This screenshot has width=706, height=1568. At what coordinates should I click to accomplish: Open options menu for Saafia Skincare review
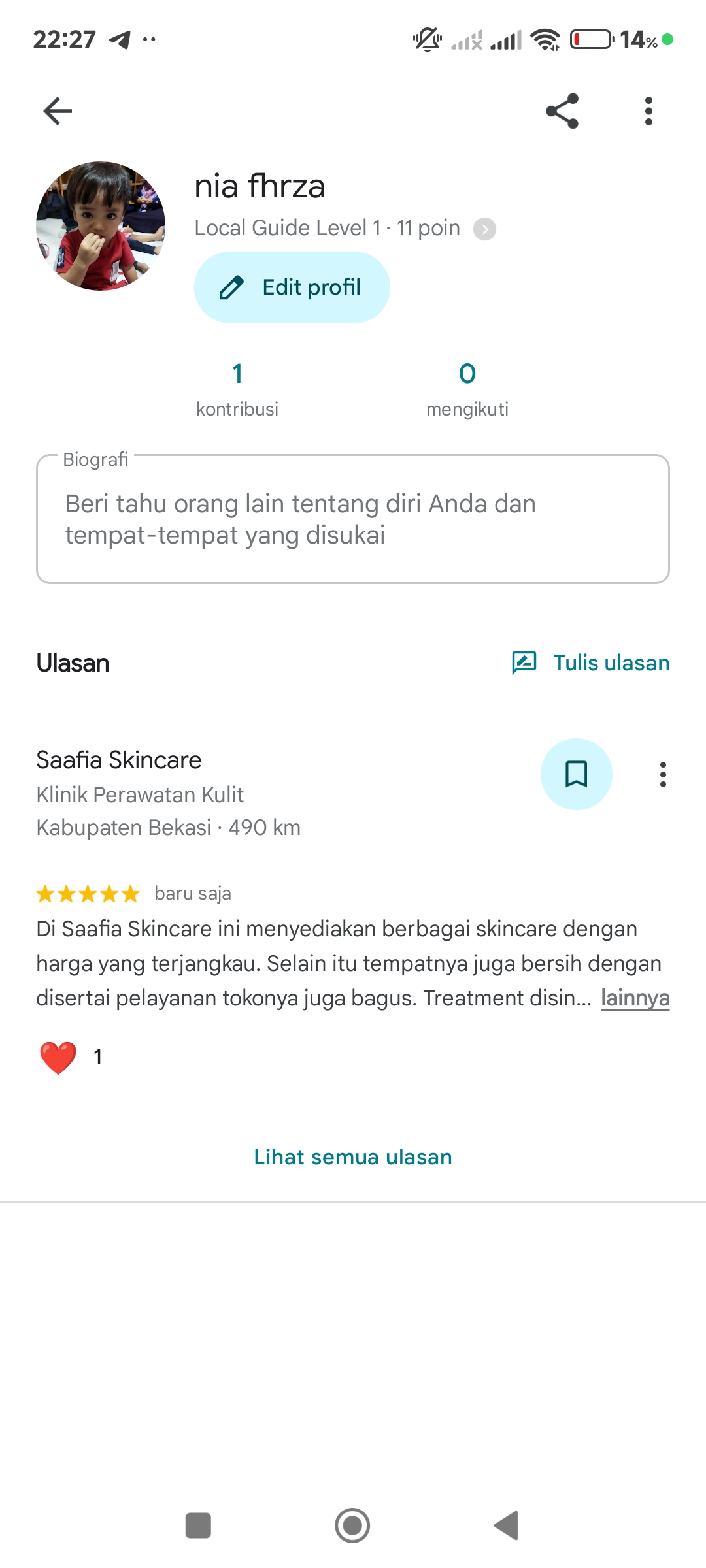(663, 774)
